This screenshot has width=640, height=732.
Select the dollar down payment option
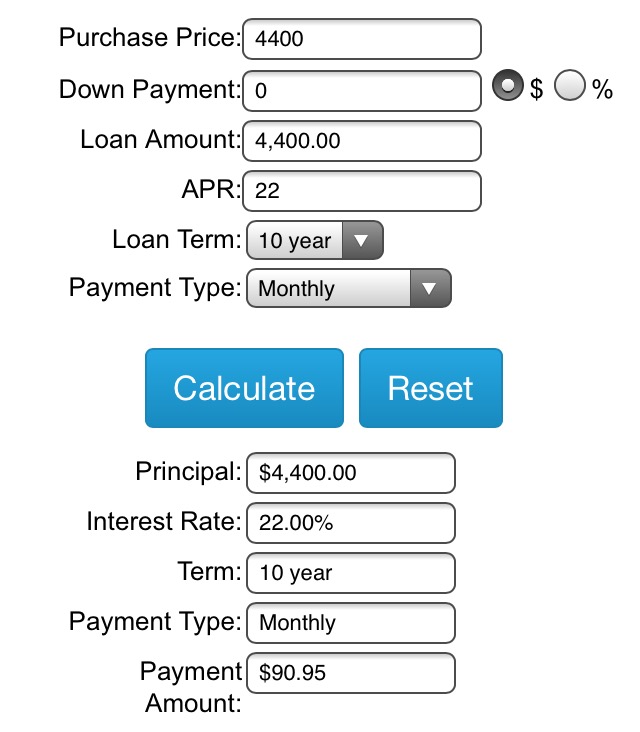[x=509, y=88]
